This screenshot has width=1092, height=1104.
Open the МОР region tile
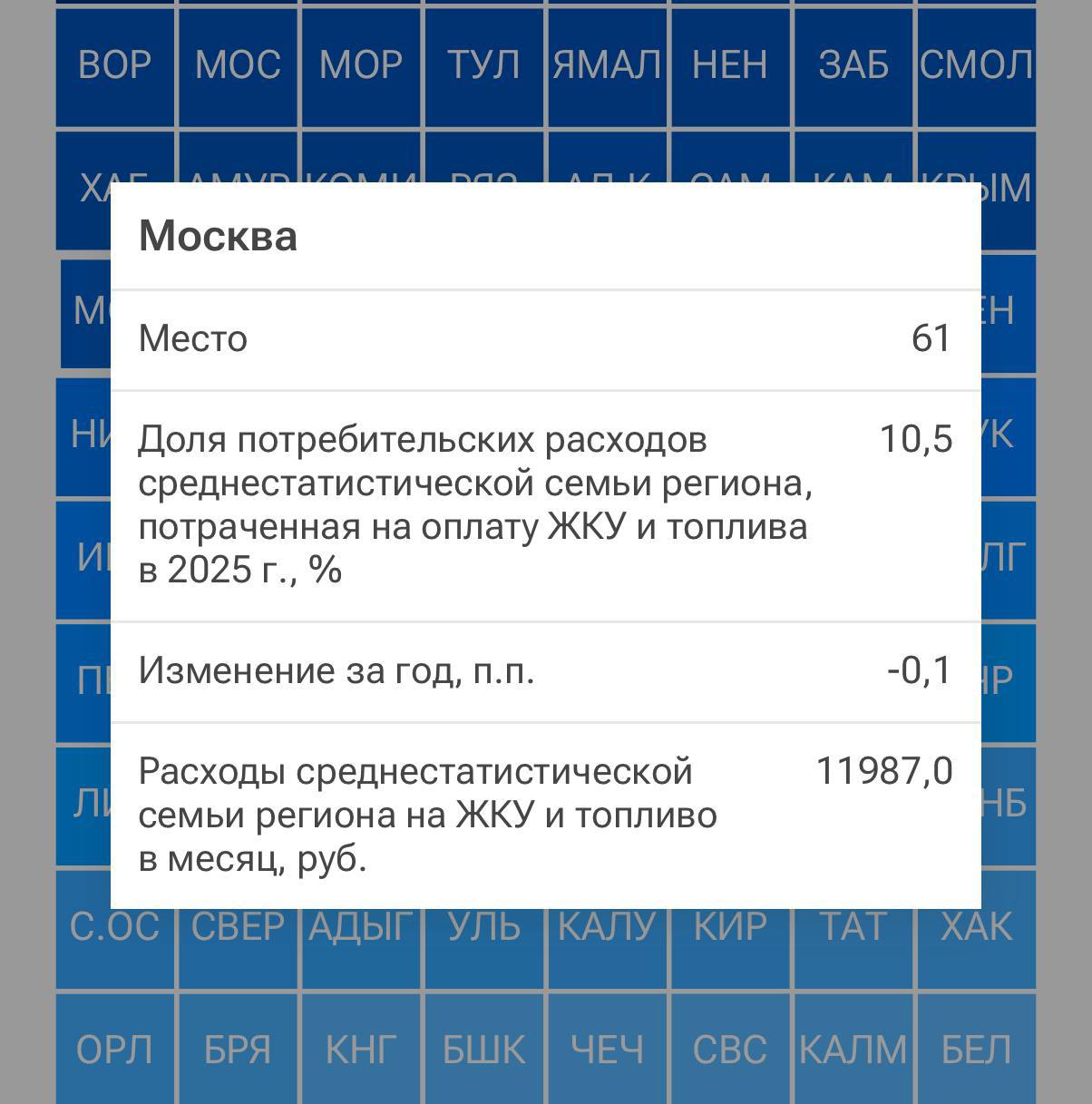(x=361, y=66)
